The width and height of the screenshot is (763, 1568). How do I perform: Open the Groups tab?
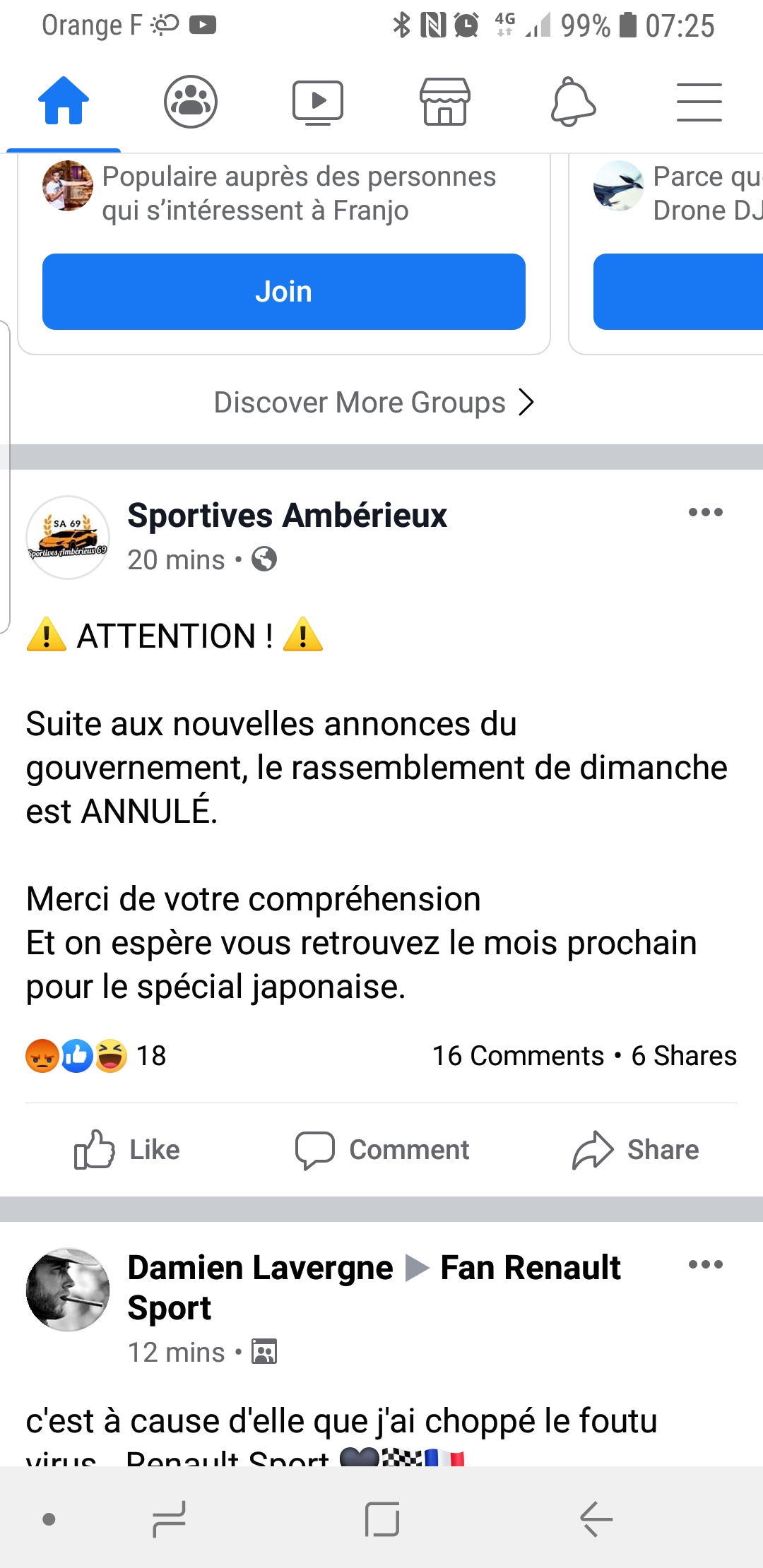click(x=191, y=101)
